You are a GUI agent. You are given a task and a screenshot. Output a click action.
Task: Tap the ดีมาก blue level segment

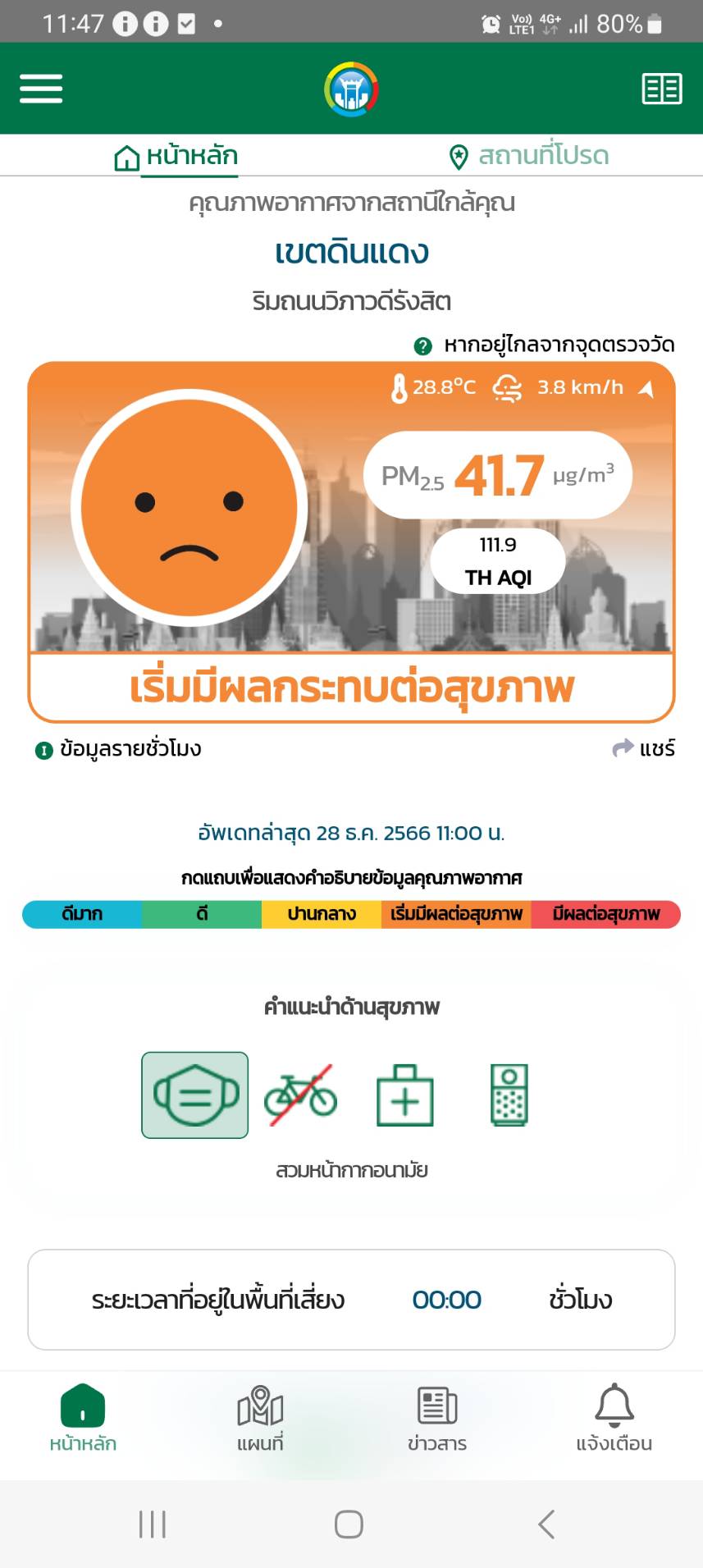click(x=82, y=914)
